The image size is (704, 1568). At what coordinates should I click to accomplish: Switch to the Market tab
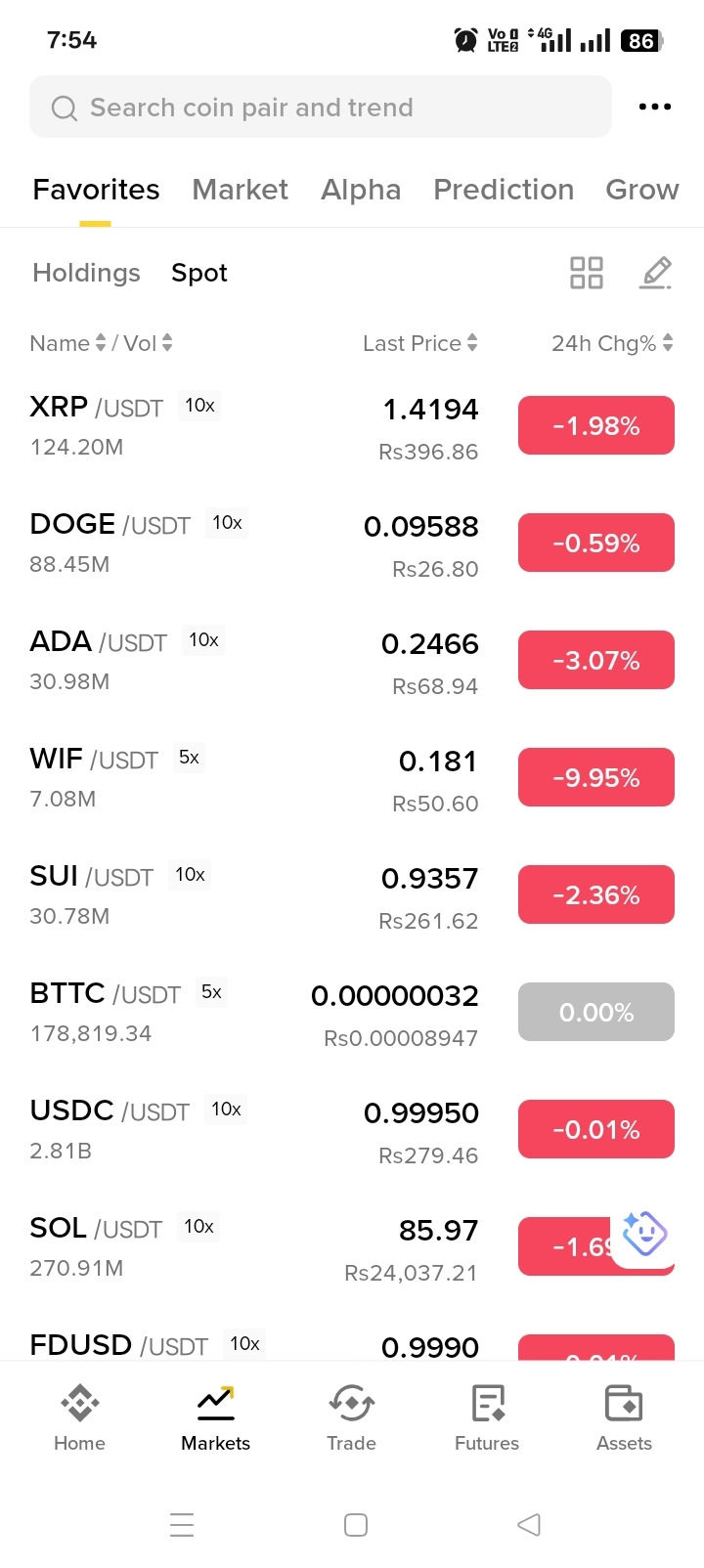click(240, 190)
